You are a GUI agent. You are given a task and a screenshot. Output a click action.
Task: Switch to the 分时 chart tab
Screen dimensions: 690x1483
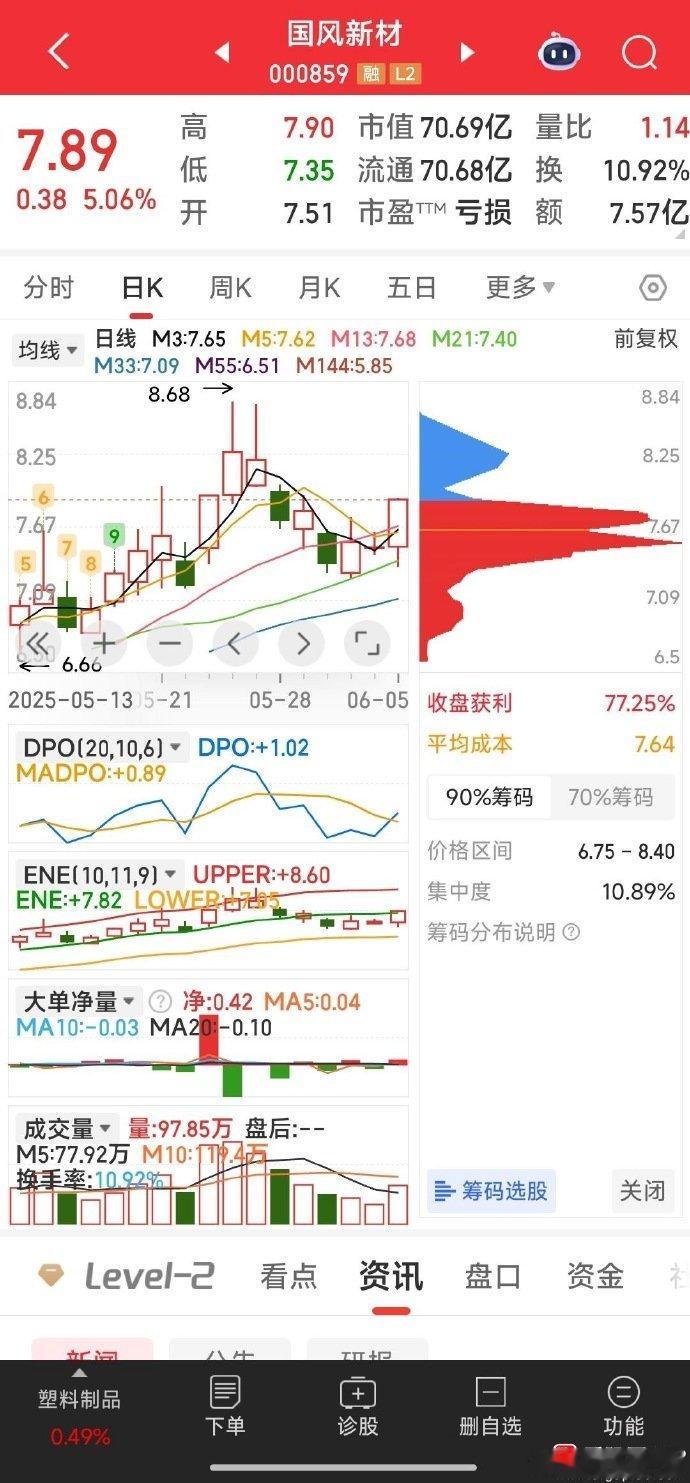(49, 288)
